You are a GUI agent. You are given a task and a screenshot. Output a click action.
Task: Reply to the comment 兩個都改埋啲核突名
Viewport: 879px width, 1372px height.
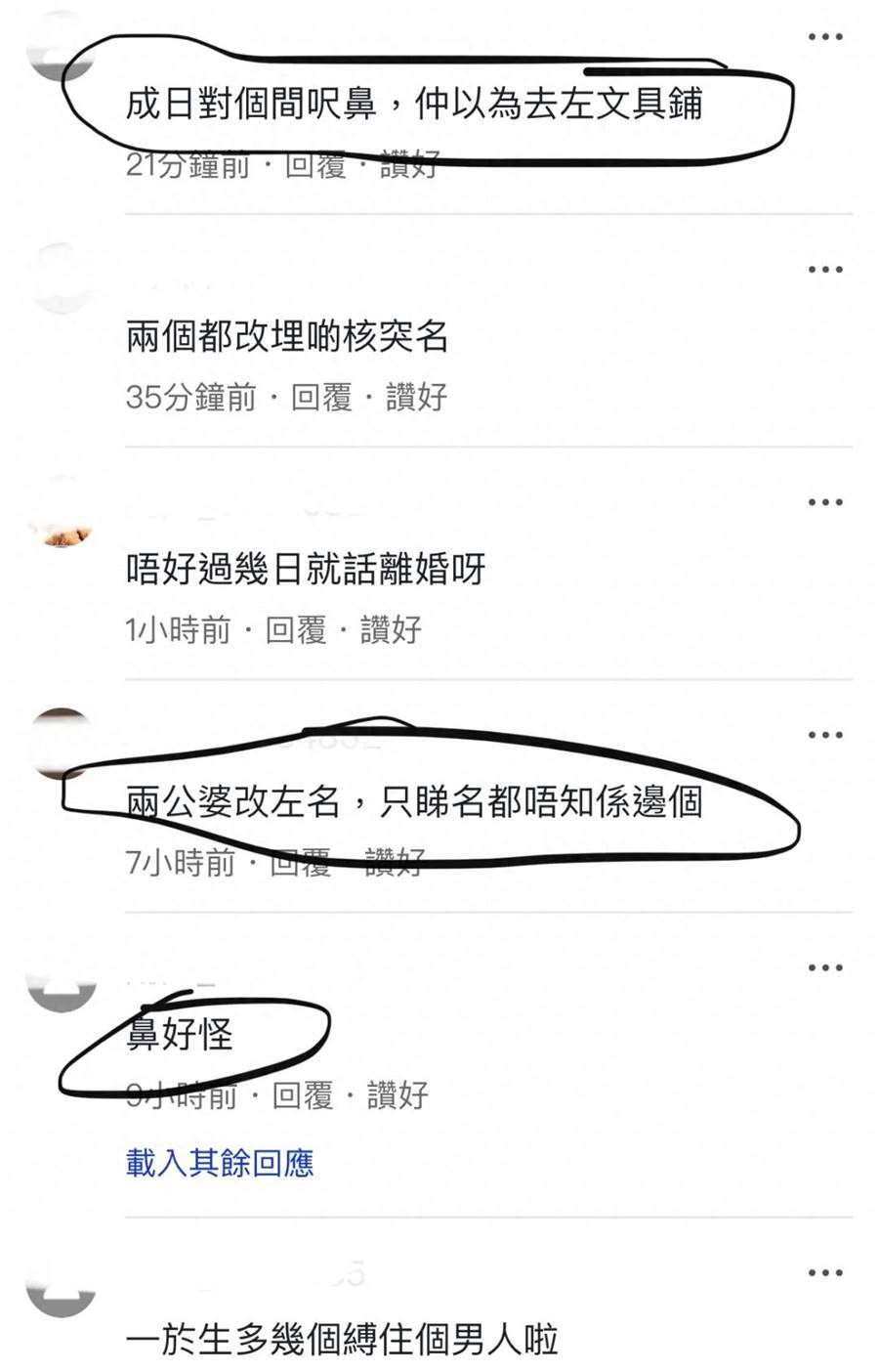point(321,398)
